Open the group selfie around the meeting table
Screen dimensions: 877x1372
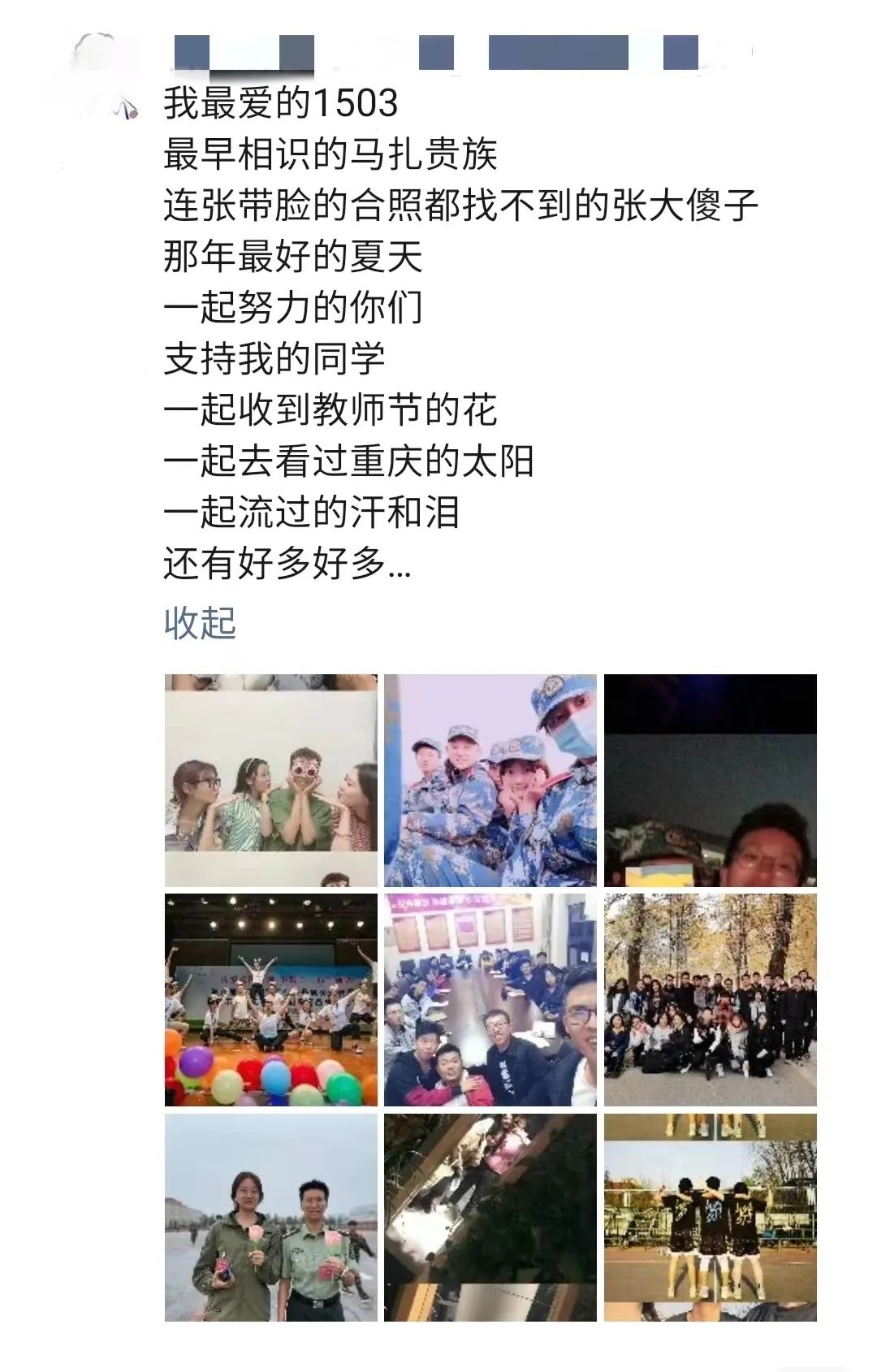coord(490,1000)
